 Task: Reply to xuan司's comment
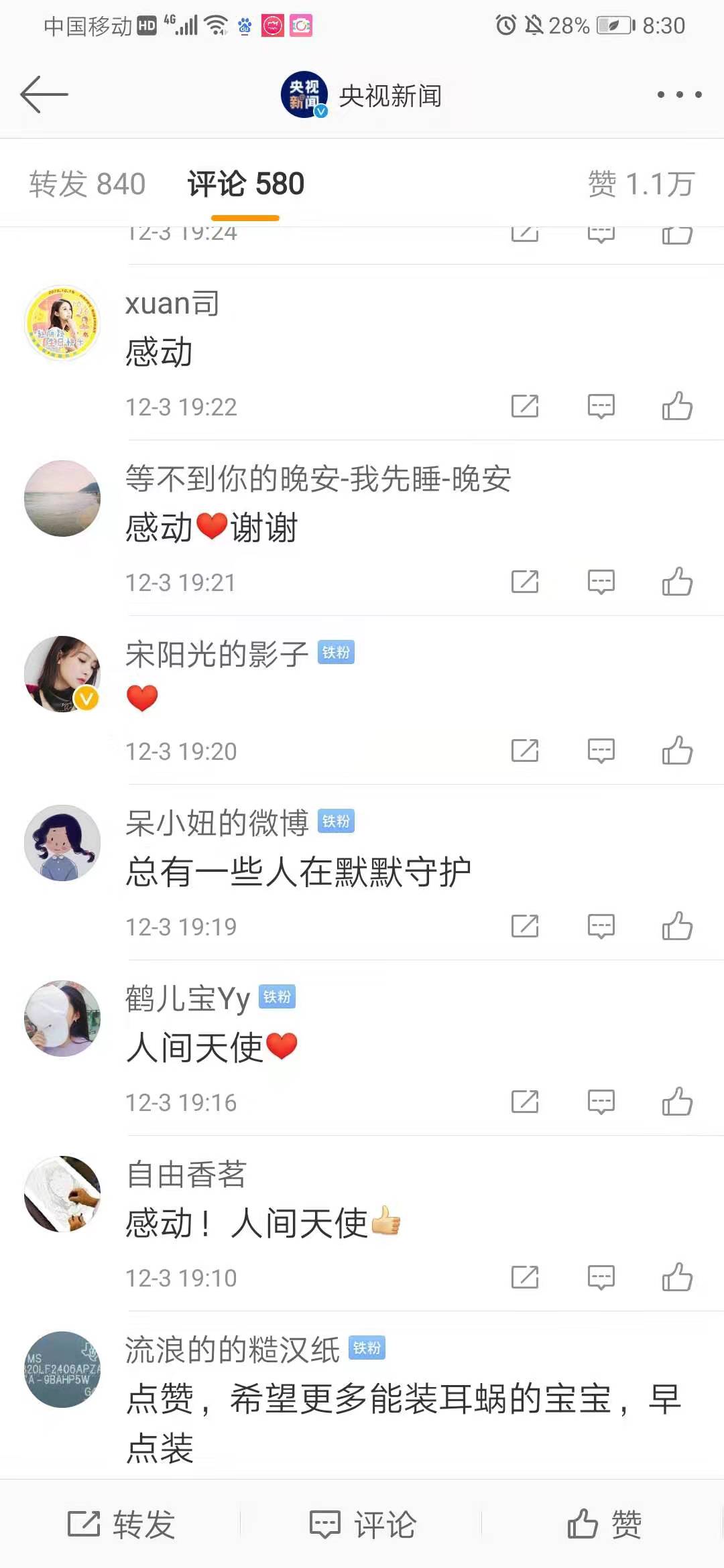(601, 406)
